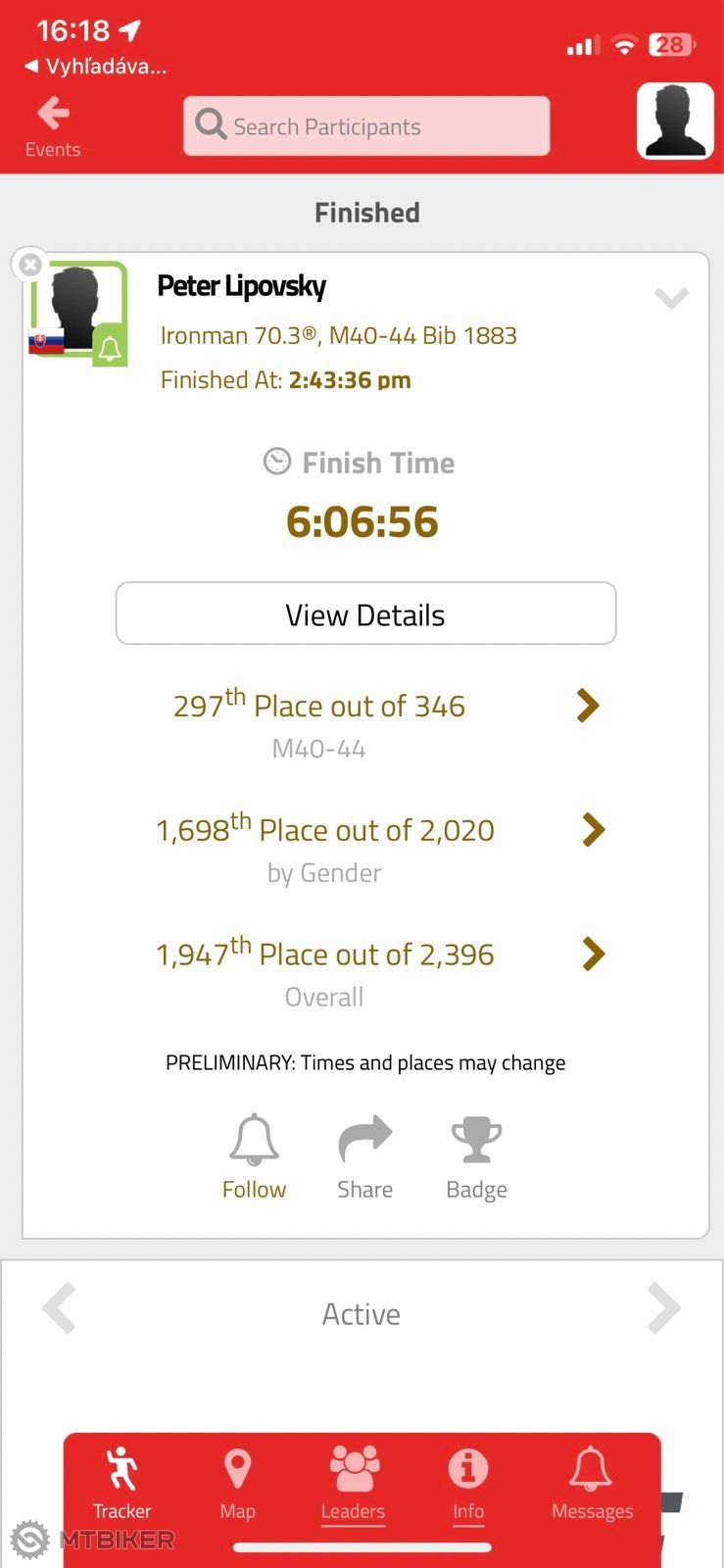Show the next section with the right arrow
The height and width of the screenshot is (1568, 724).
coord(663,1308)
